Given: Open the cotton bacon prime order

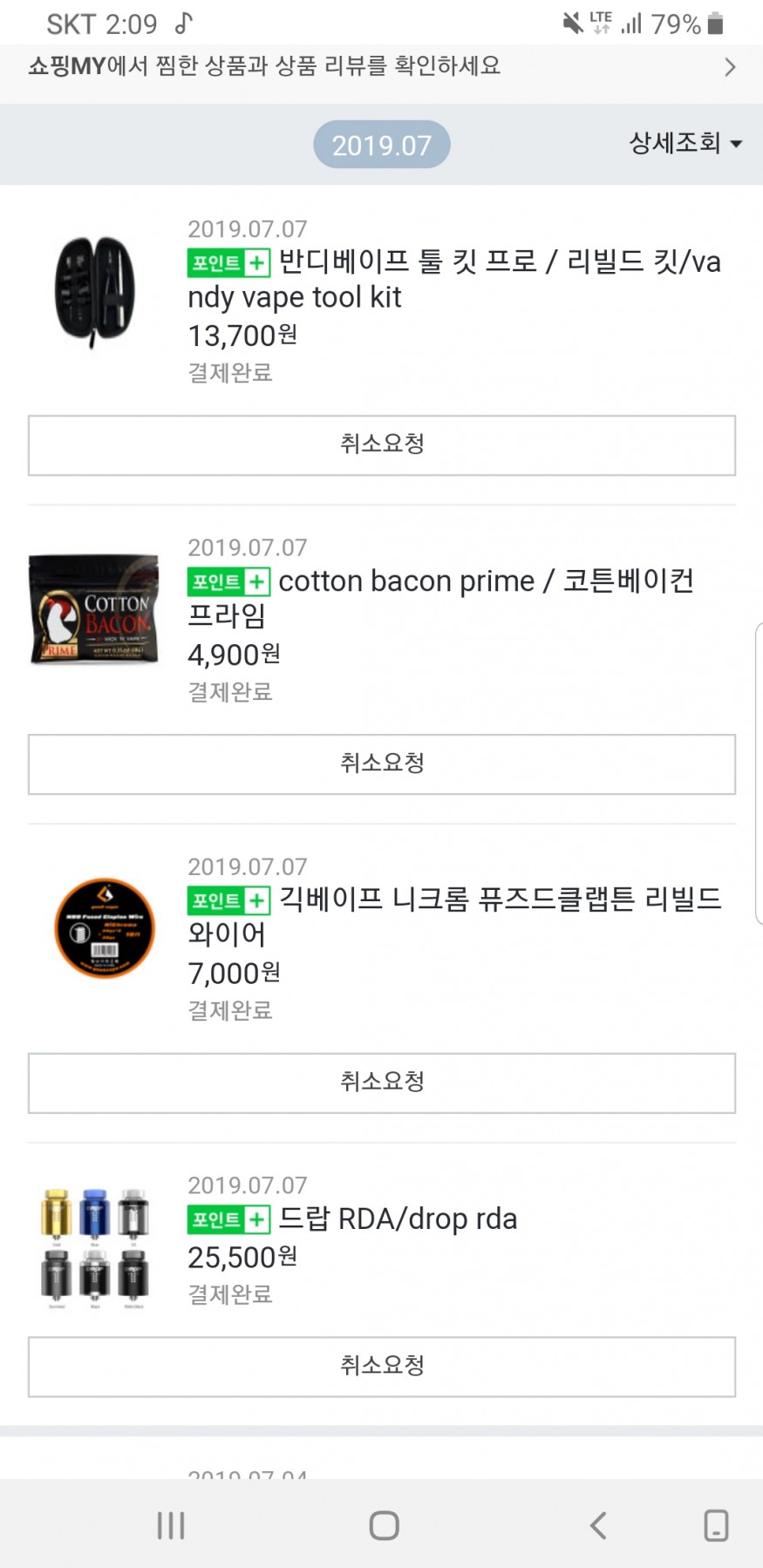Looking at the screenshot, I should (x=441, y=598).
